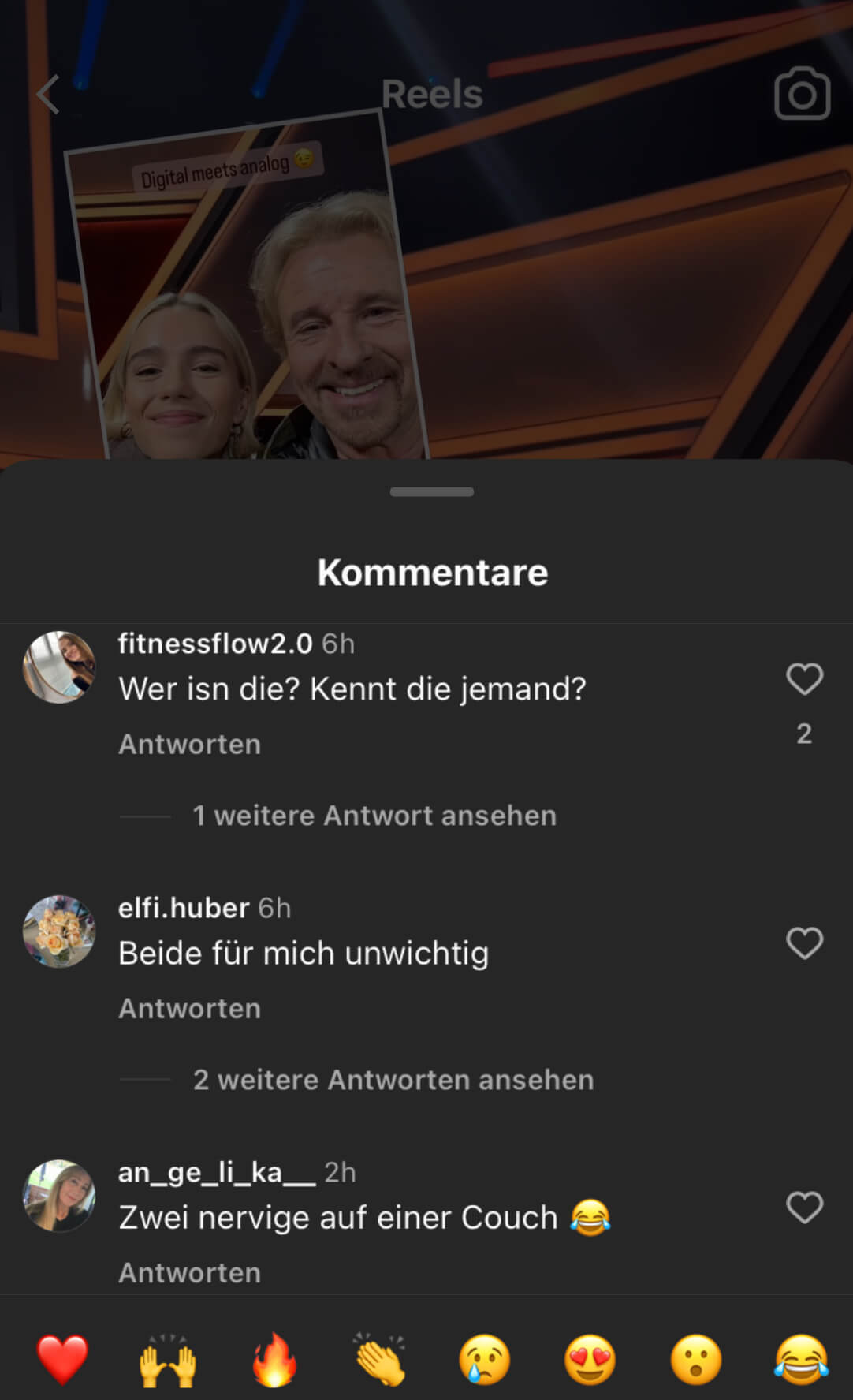Like fitnessflow2.0's comment
The width and height of the screenshot is (853, 1400).
coord(804,678)
